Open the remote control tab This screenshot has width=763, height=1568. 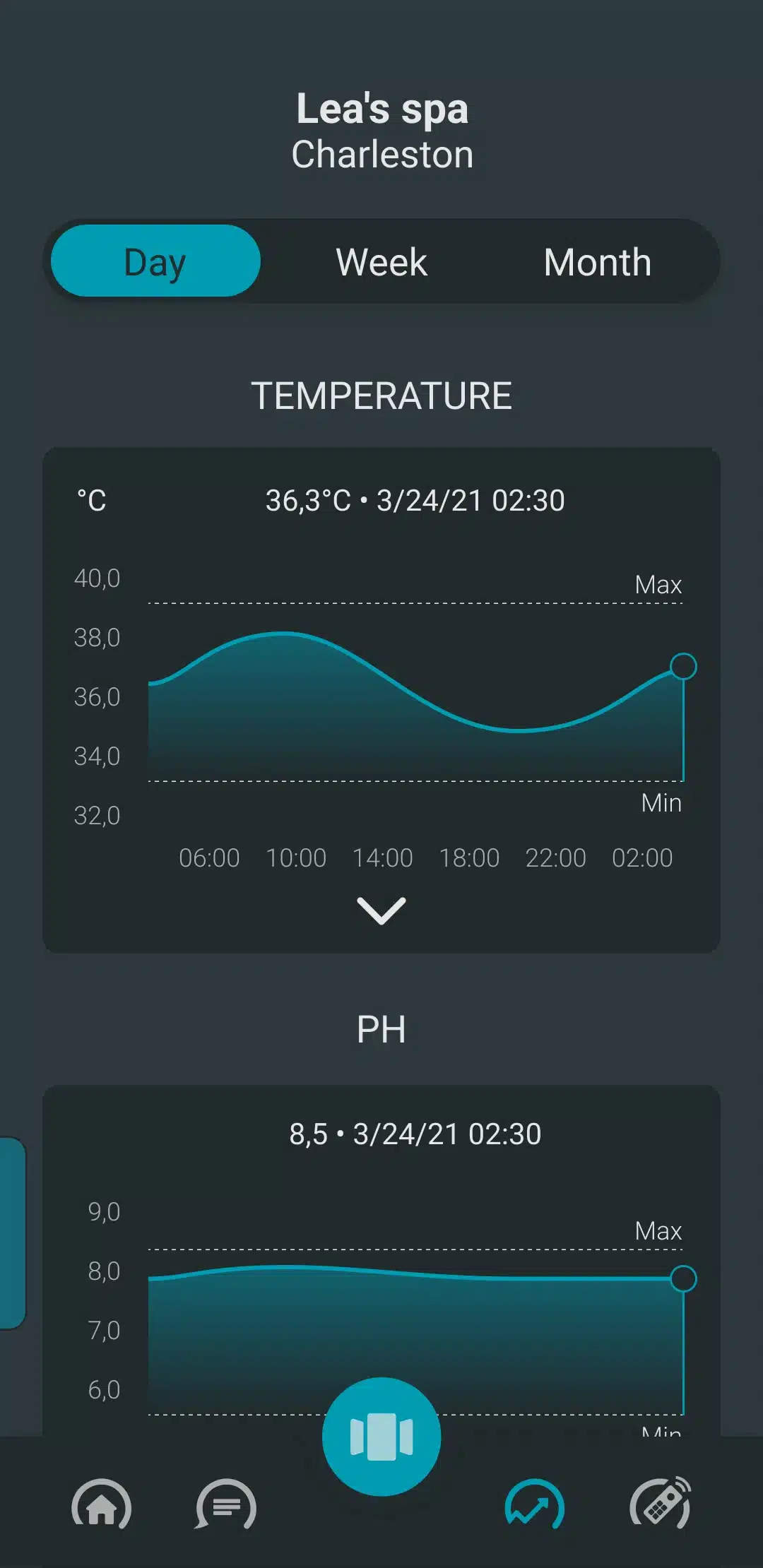660,1503
